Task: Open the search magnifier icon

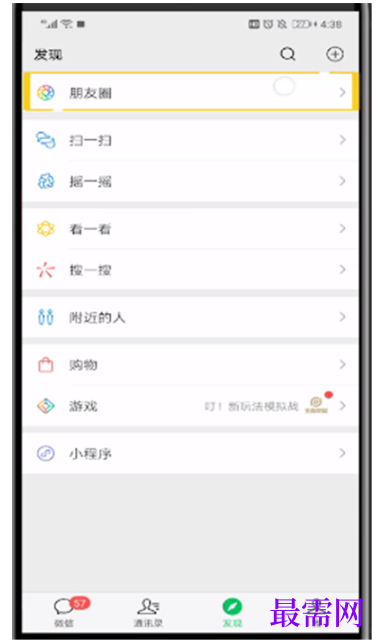Action: [288, 54]
